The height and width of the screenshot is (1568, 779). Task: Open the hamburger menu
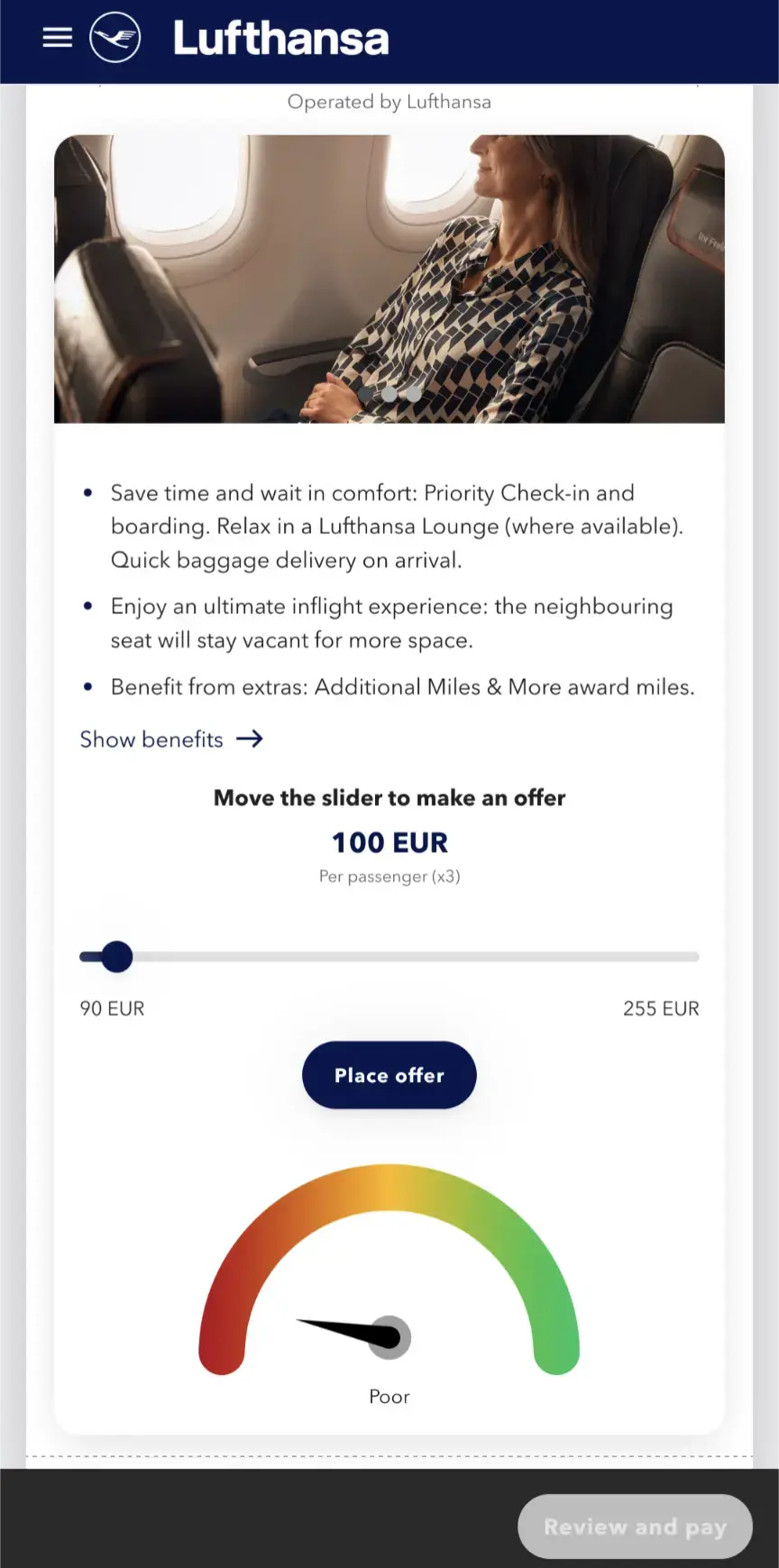(58, 38)
